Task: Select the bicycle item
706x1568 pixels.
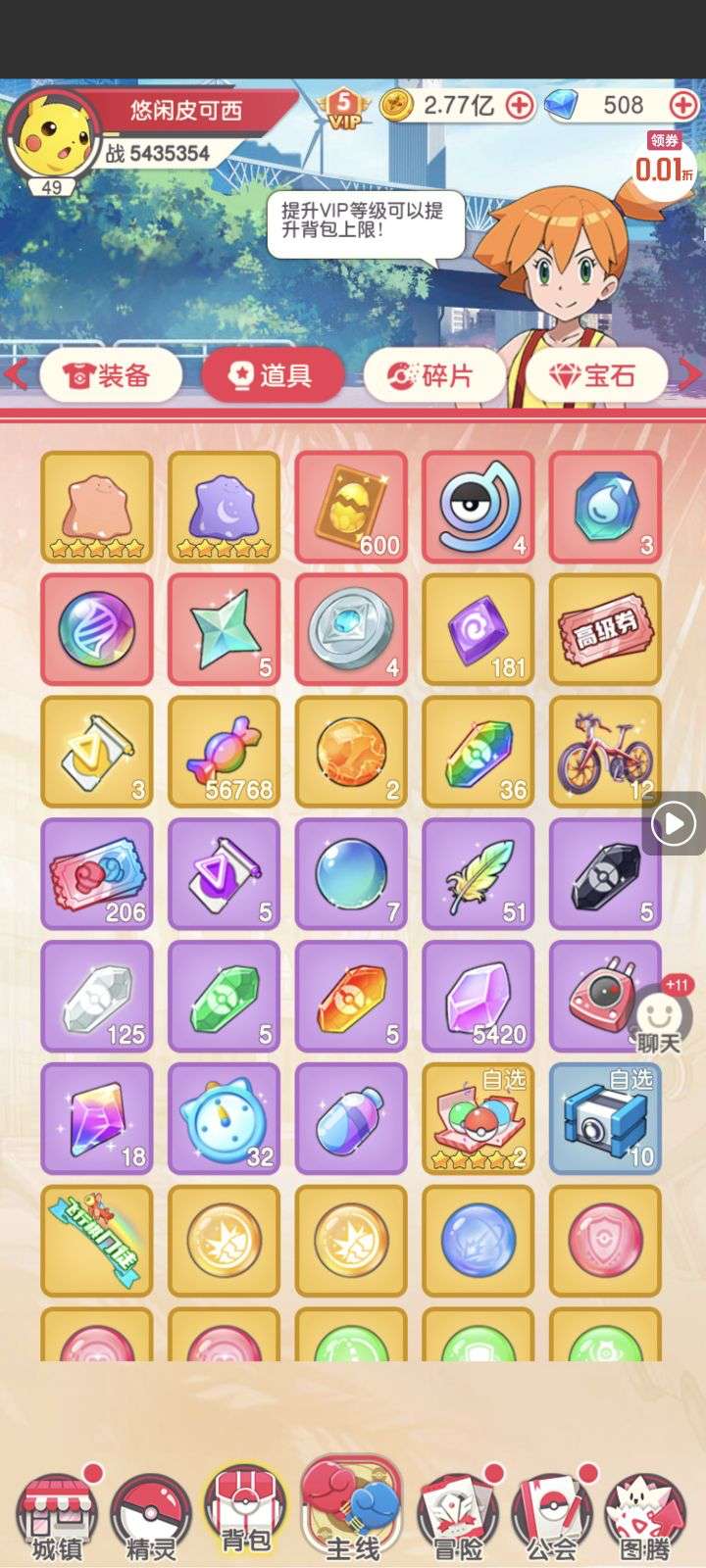Action: click(x=605, y=752)
